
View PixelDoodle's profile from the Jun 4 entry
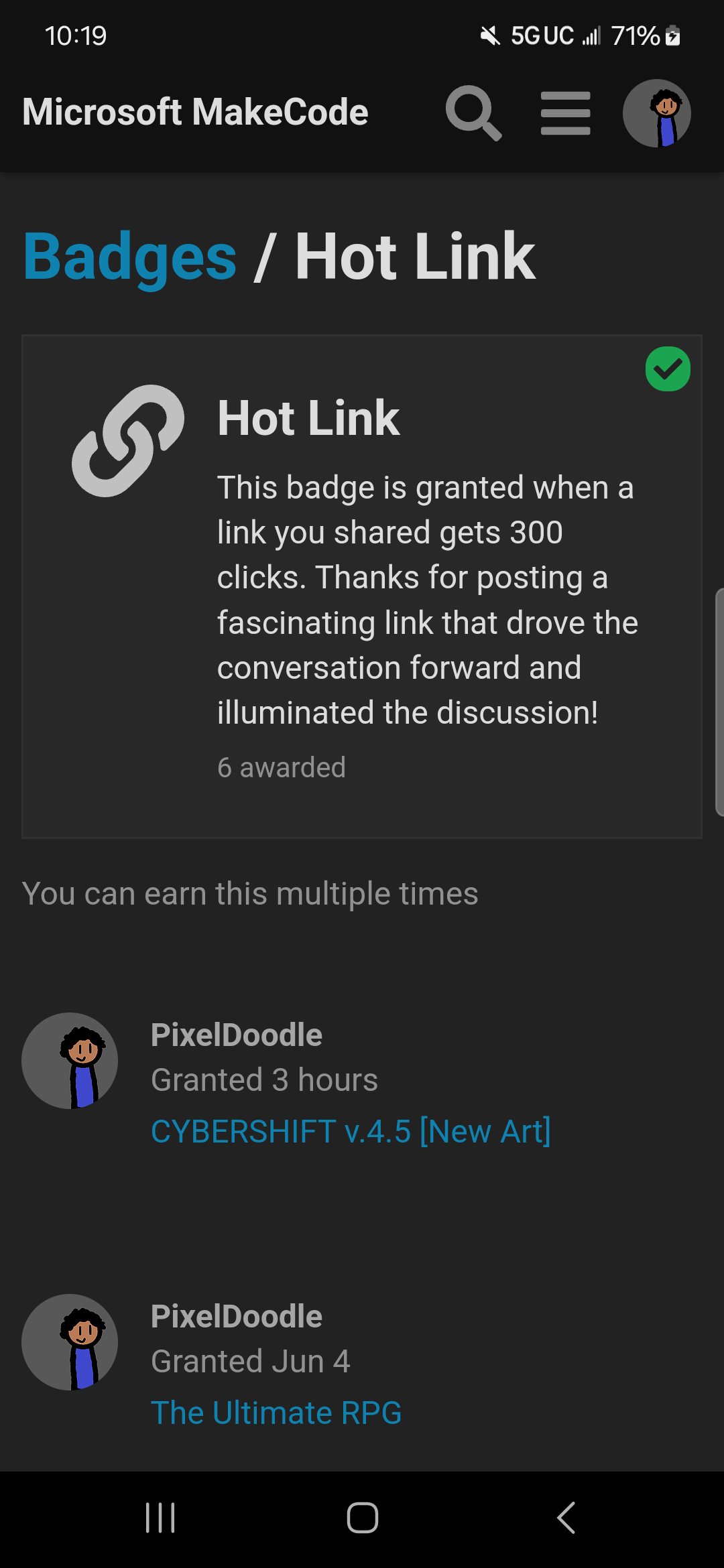point(237,1317)
